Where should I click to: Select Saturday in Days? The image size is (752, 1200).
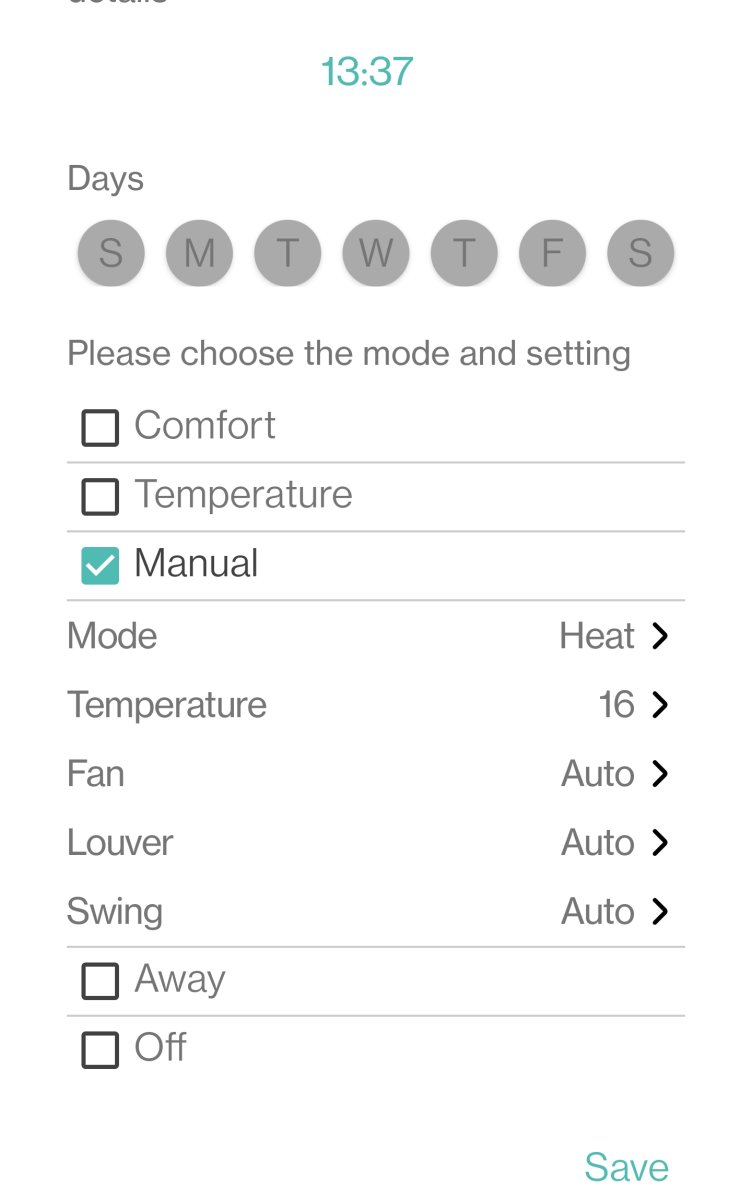(x=640, y=253)
